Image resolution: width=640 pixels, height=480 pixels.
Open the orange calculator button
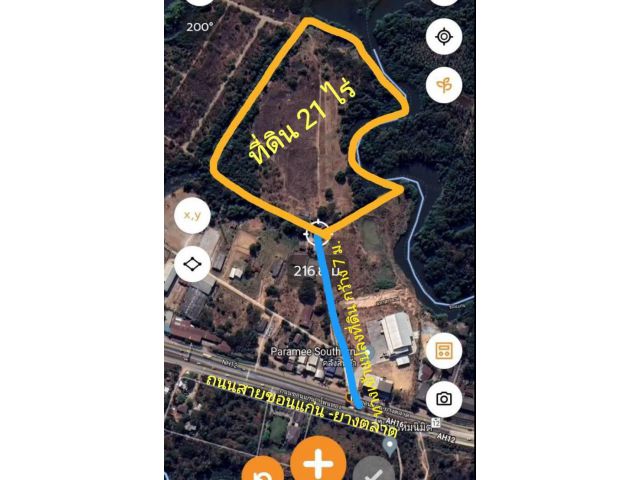pos(444,351)
